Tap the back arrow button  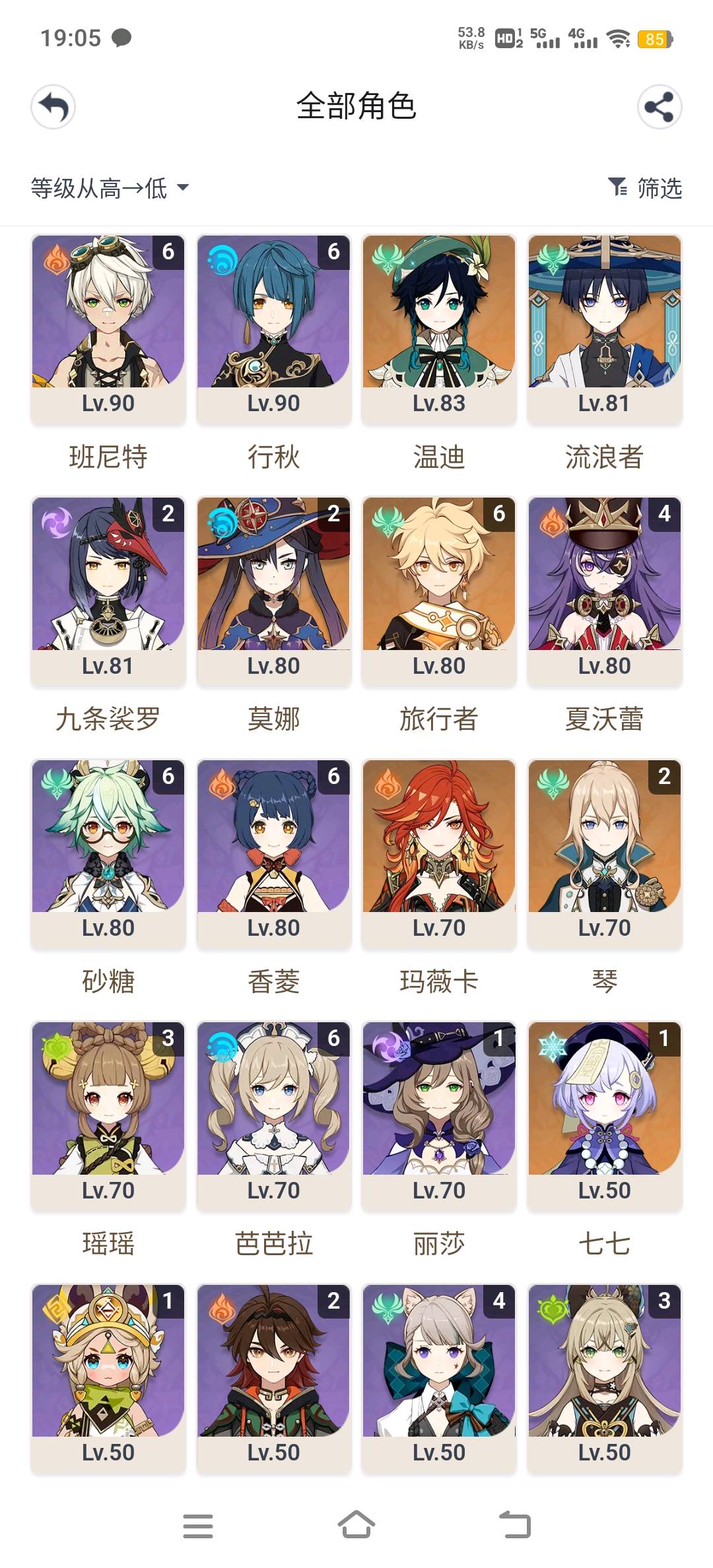(x=53, y=107)
